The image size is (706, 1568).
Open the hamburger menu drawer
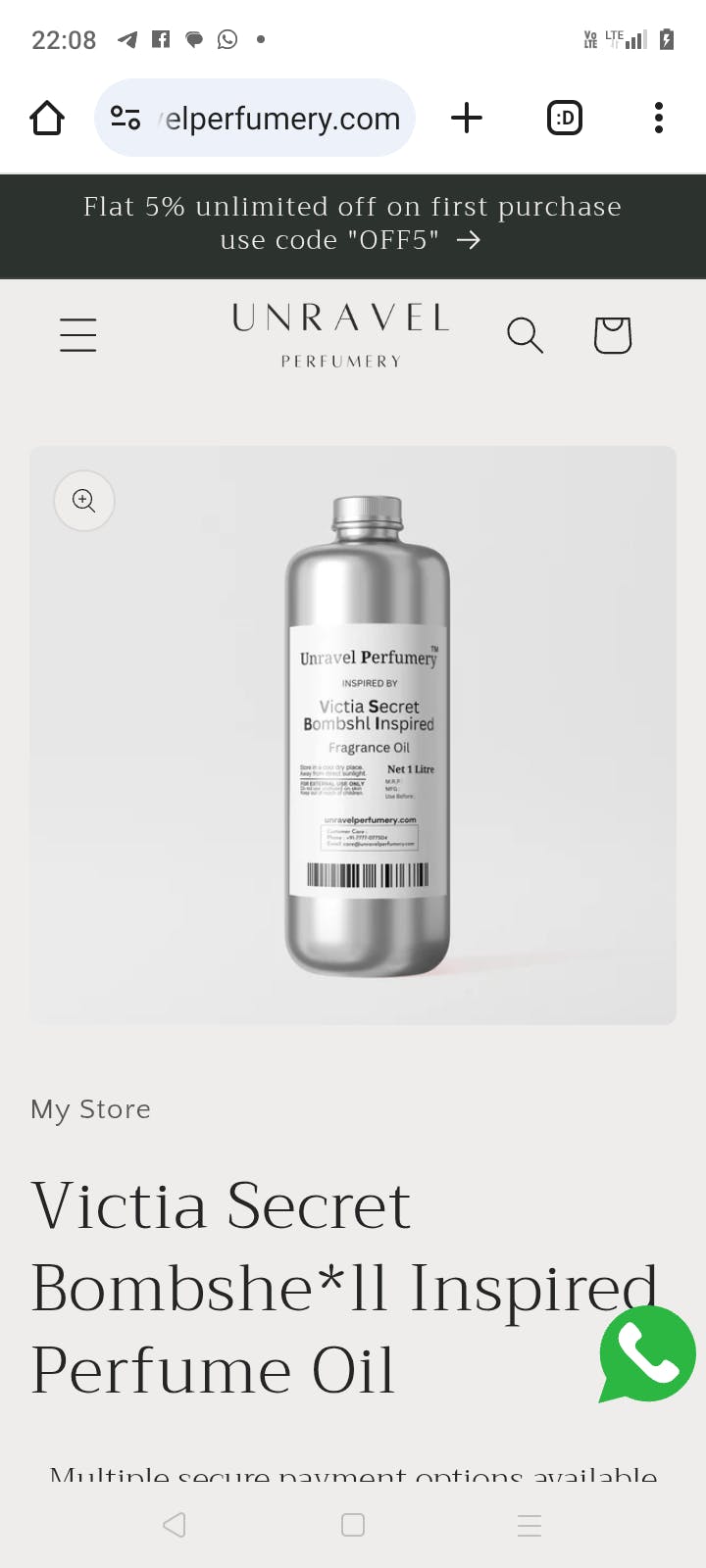point(78,335)
